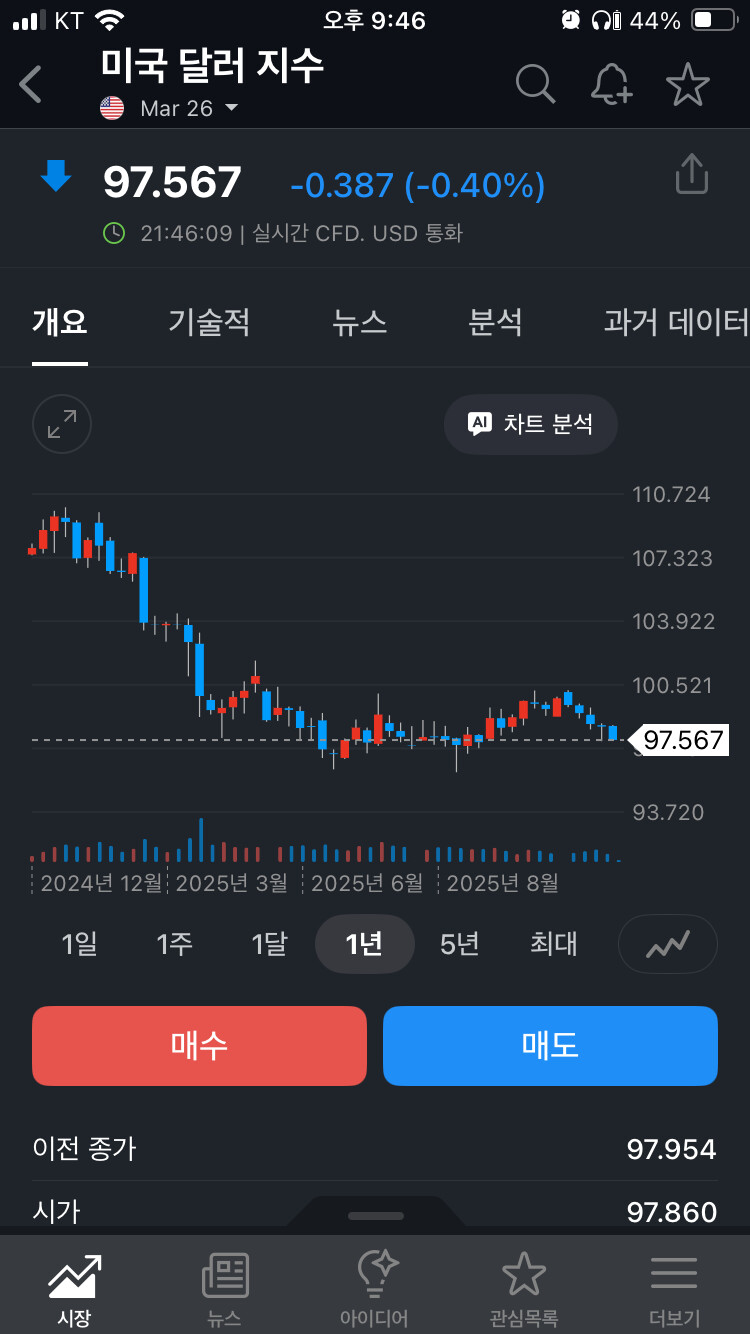Viewport: 750px width, 1334px height.
Task: Open 관심목록 in bottom navigation
Action: tap(524, 1290)
